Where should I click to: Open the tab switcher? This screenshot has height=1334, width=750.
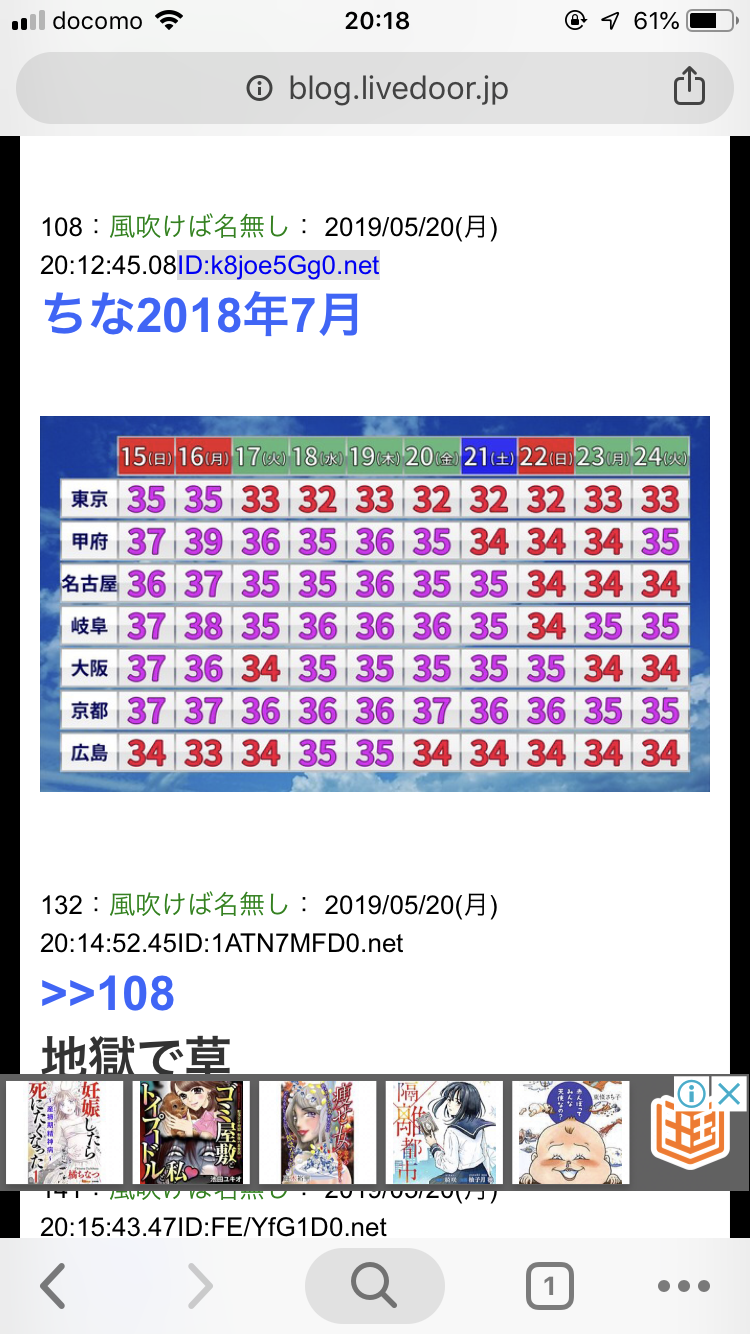pos(549,1286)
